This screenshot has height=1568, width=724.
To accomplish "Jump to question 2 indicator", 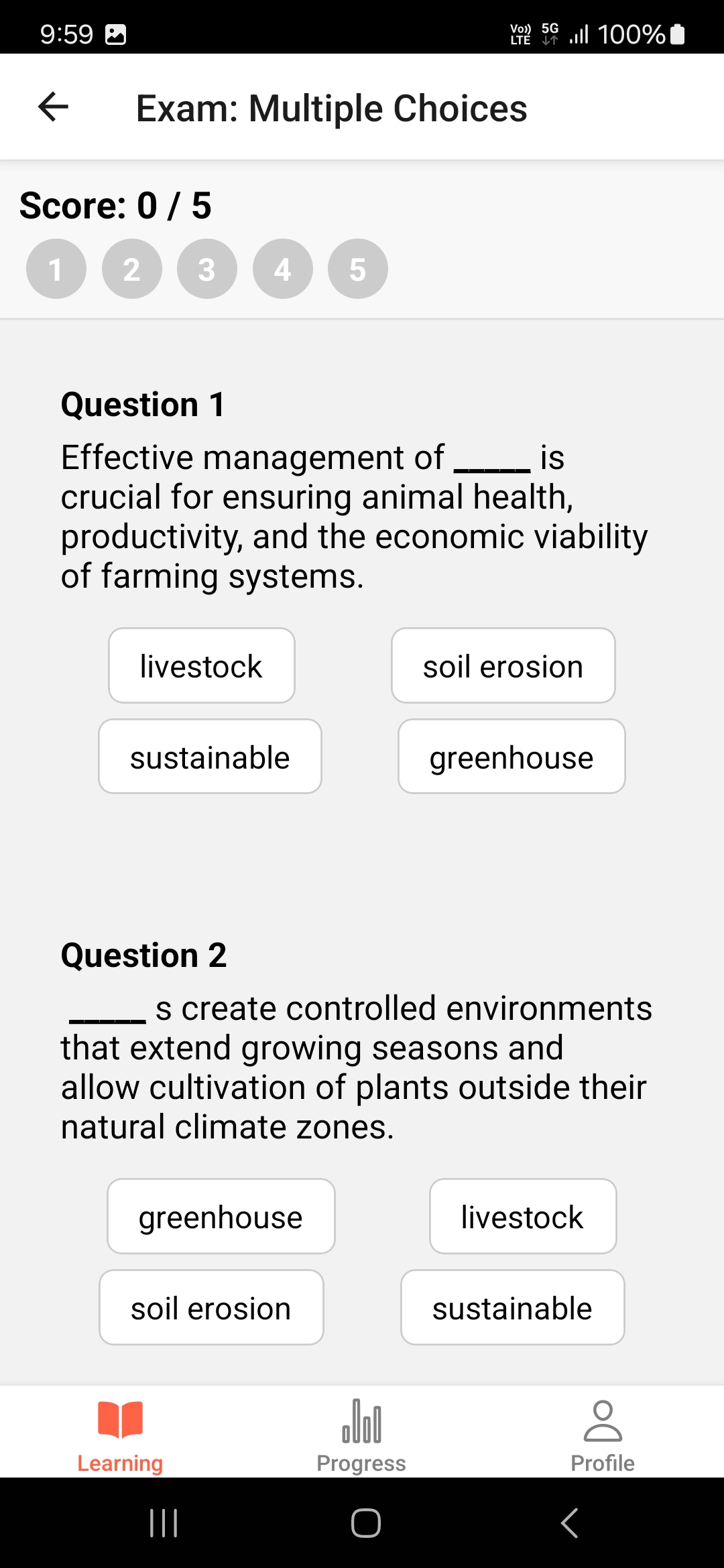I will click(132, 269).
